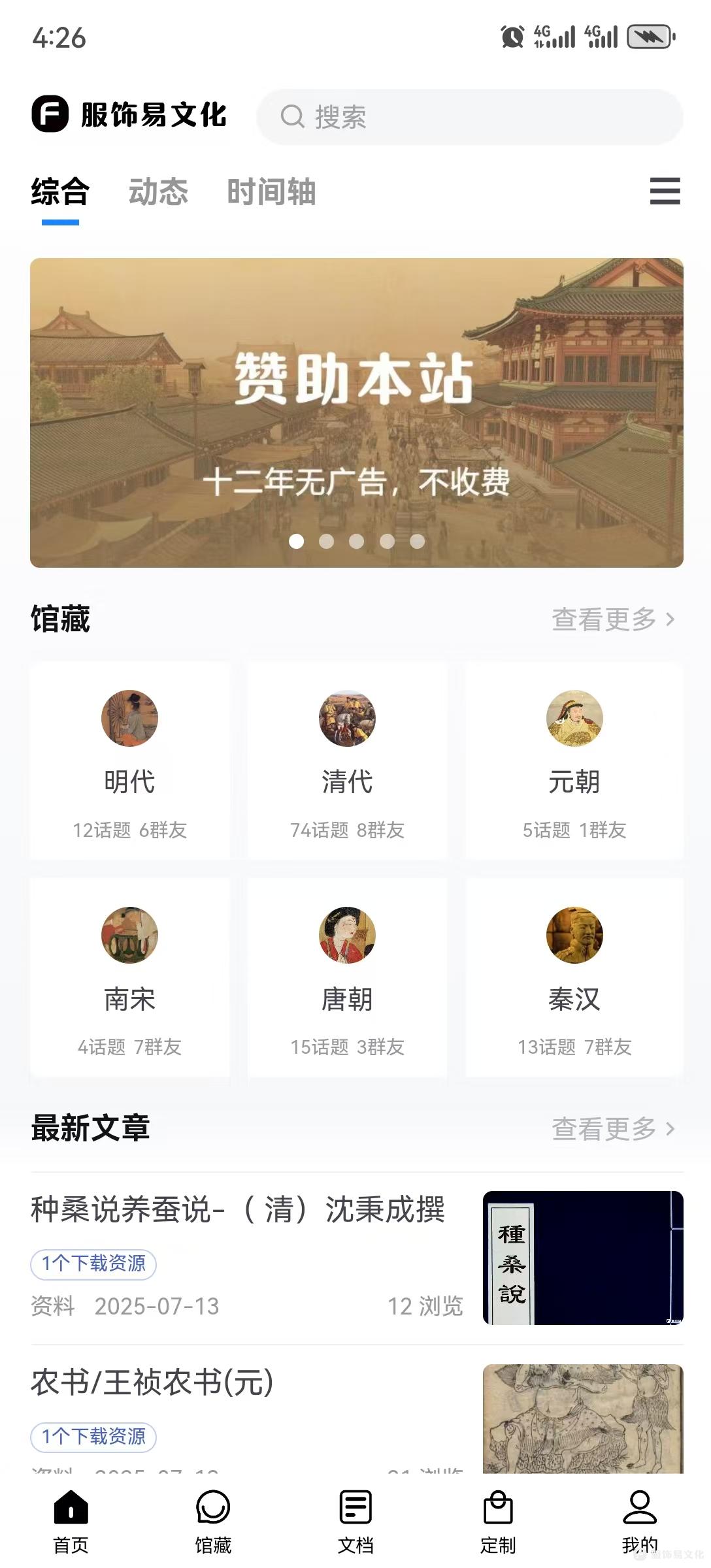
Task: Switch to the 时间轴 tab
Action: (x=271, y=192)
